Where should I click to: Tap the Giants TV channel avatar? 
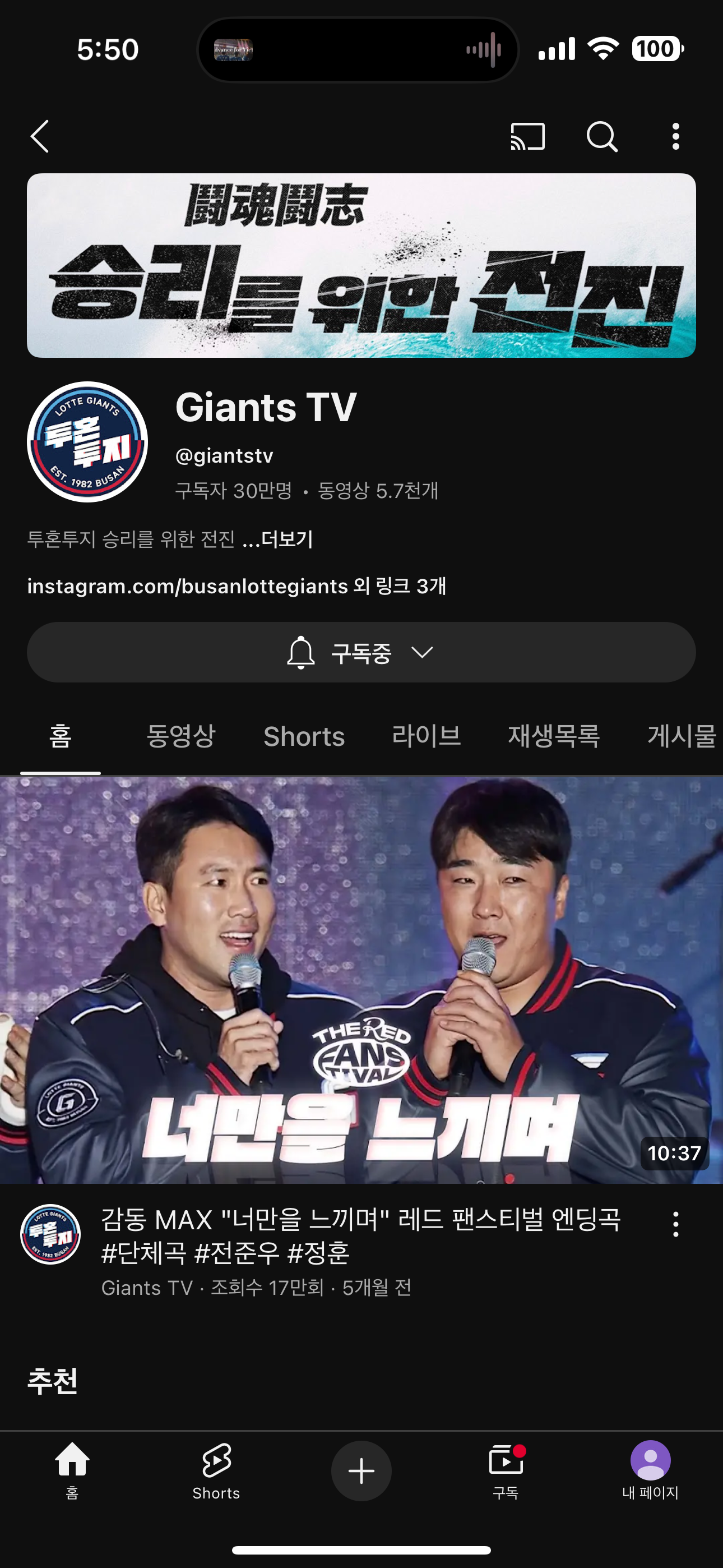pyautogui.click(x=87, y=442)
